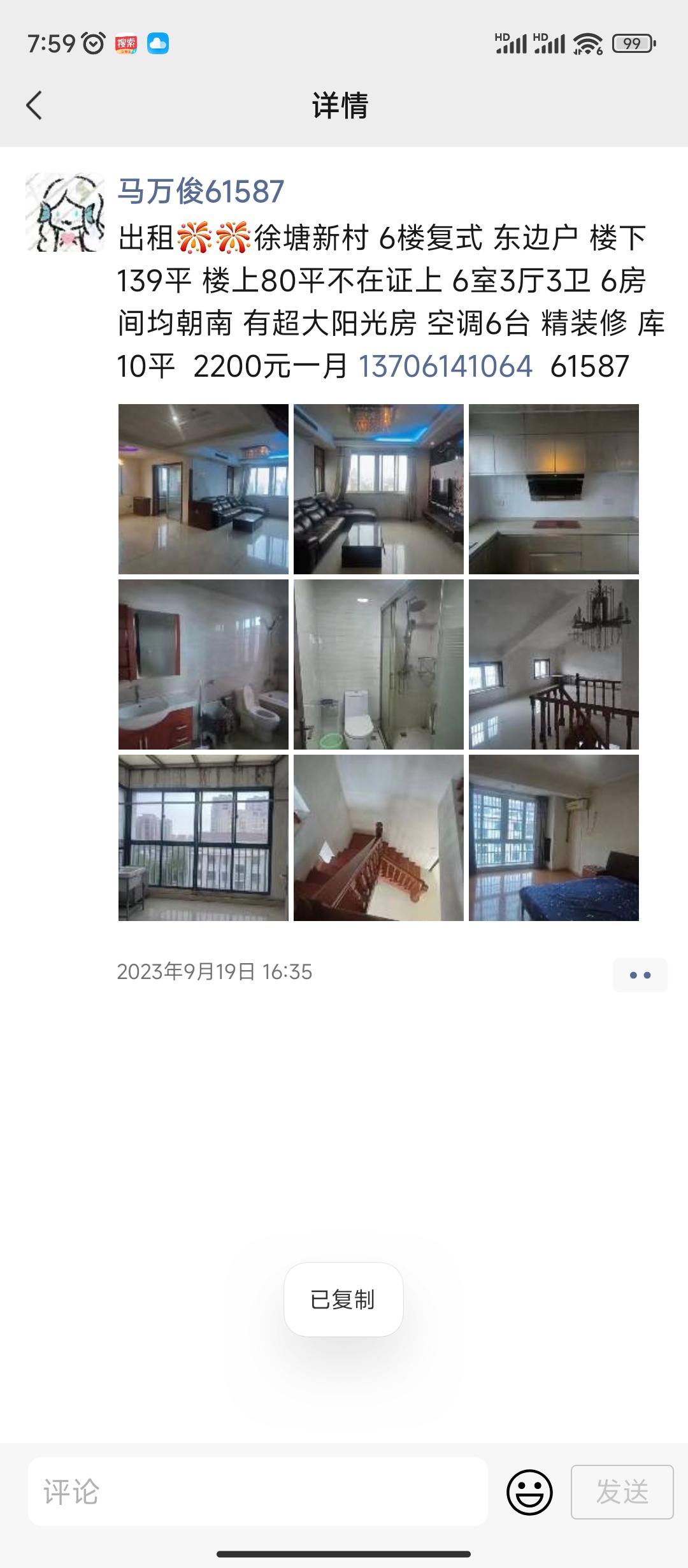Image resolution: width=688 pixels, height=1568 pixels.
Task: View the shower and toilet photo
Action: click(378, 664)
